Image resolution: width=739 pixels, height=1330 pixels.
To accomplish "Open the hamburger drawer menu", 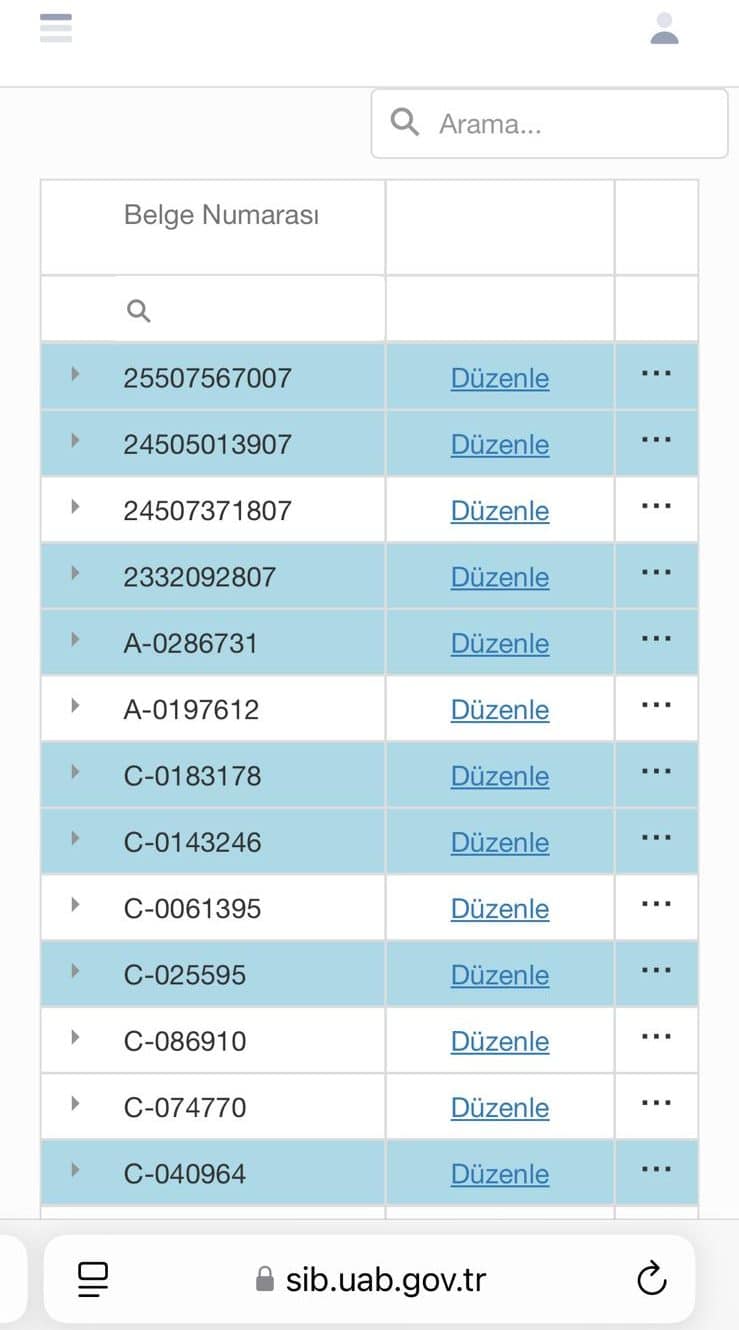I will point(56,27).
